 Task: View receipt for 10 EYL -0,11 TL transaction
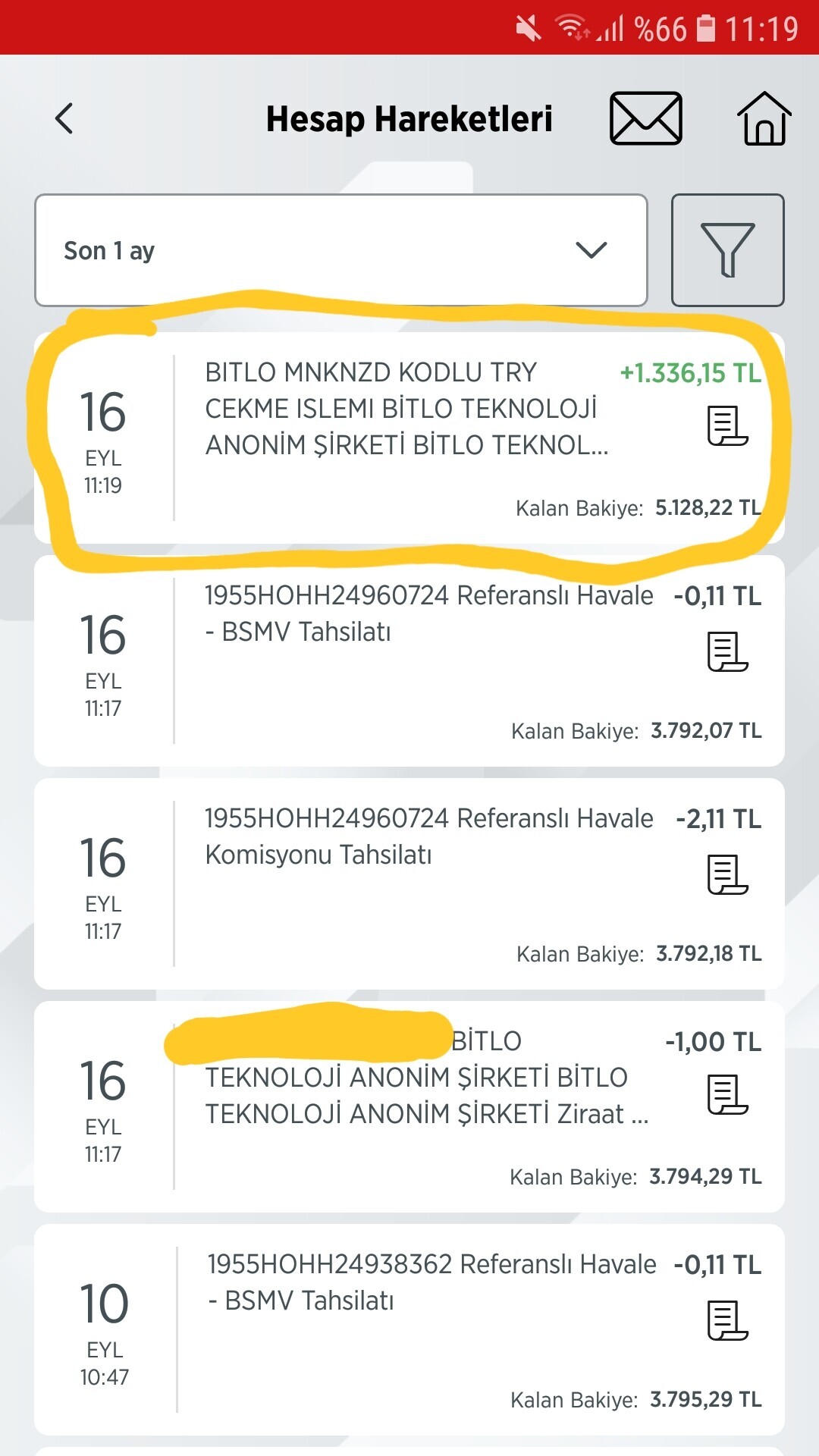[x=727, y=1320]
